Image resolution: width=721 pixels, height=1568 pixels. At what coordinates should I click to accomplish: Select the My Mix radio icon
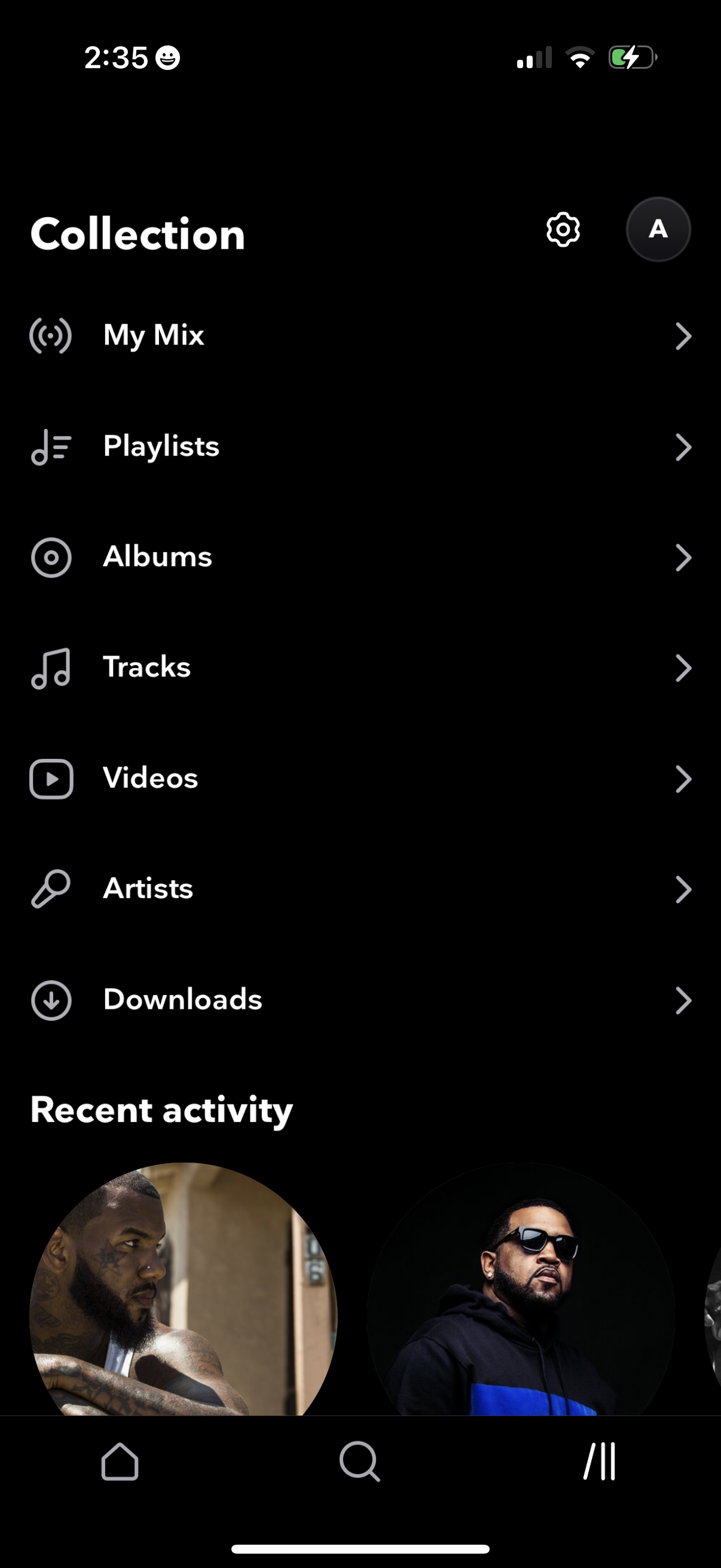point(51,335)
